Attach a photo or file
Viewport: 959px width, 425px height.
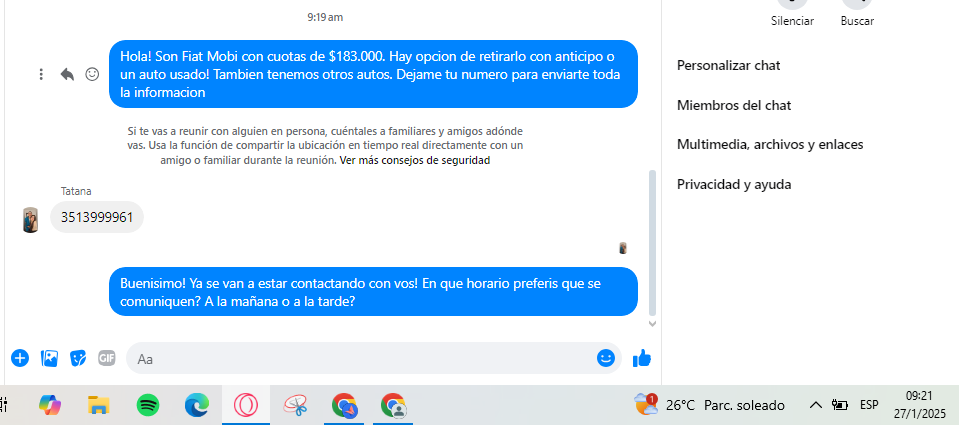point(49,358)
